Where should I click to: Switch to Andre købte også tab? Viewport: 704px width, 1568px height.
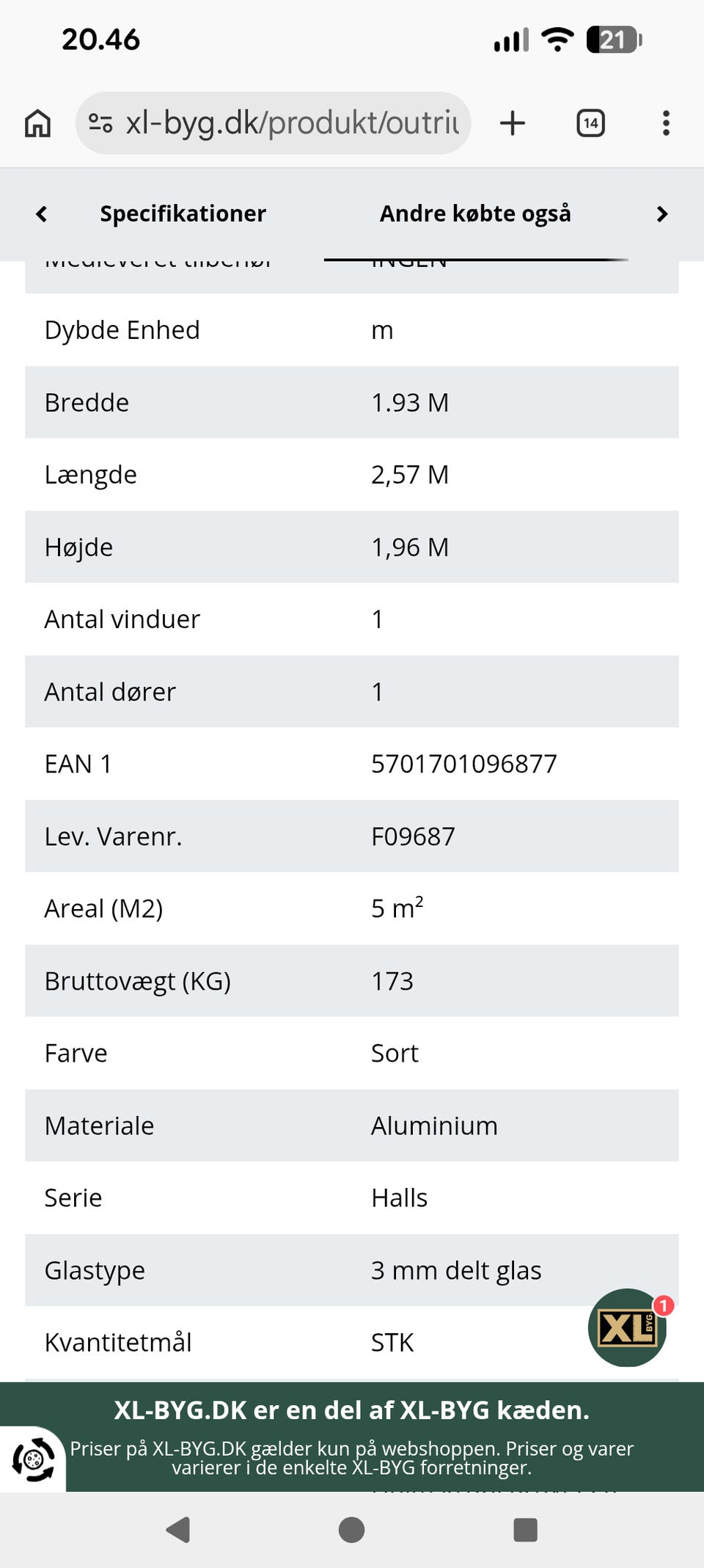[x=475, y=214]
